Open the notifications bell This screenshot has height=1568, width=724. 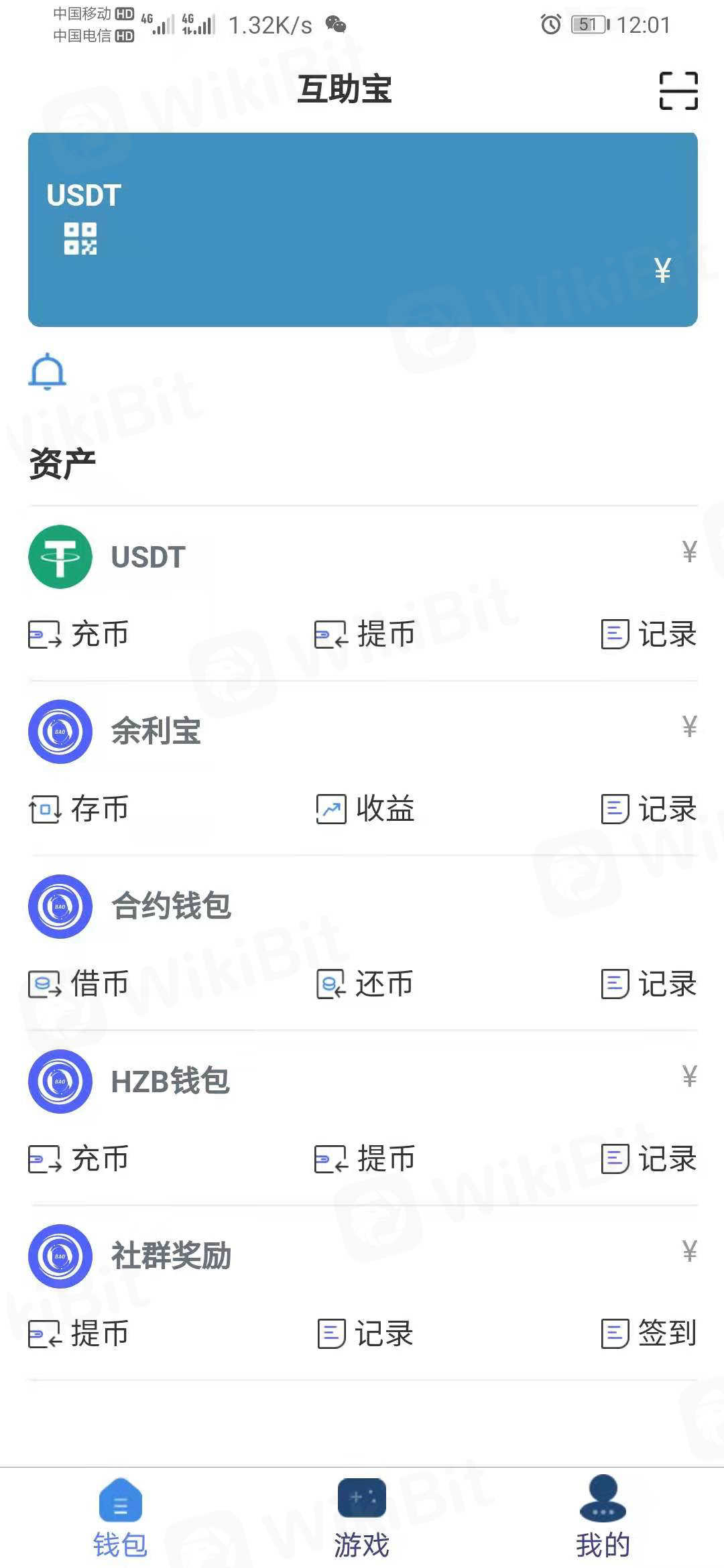point(48,371)
